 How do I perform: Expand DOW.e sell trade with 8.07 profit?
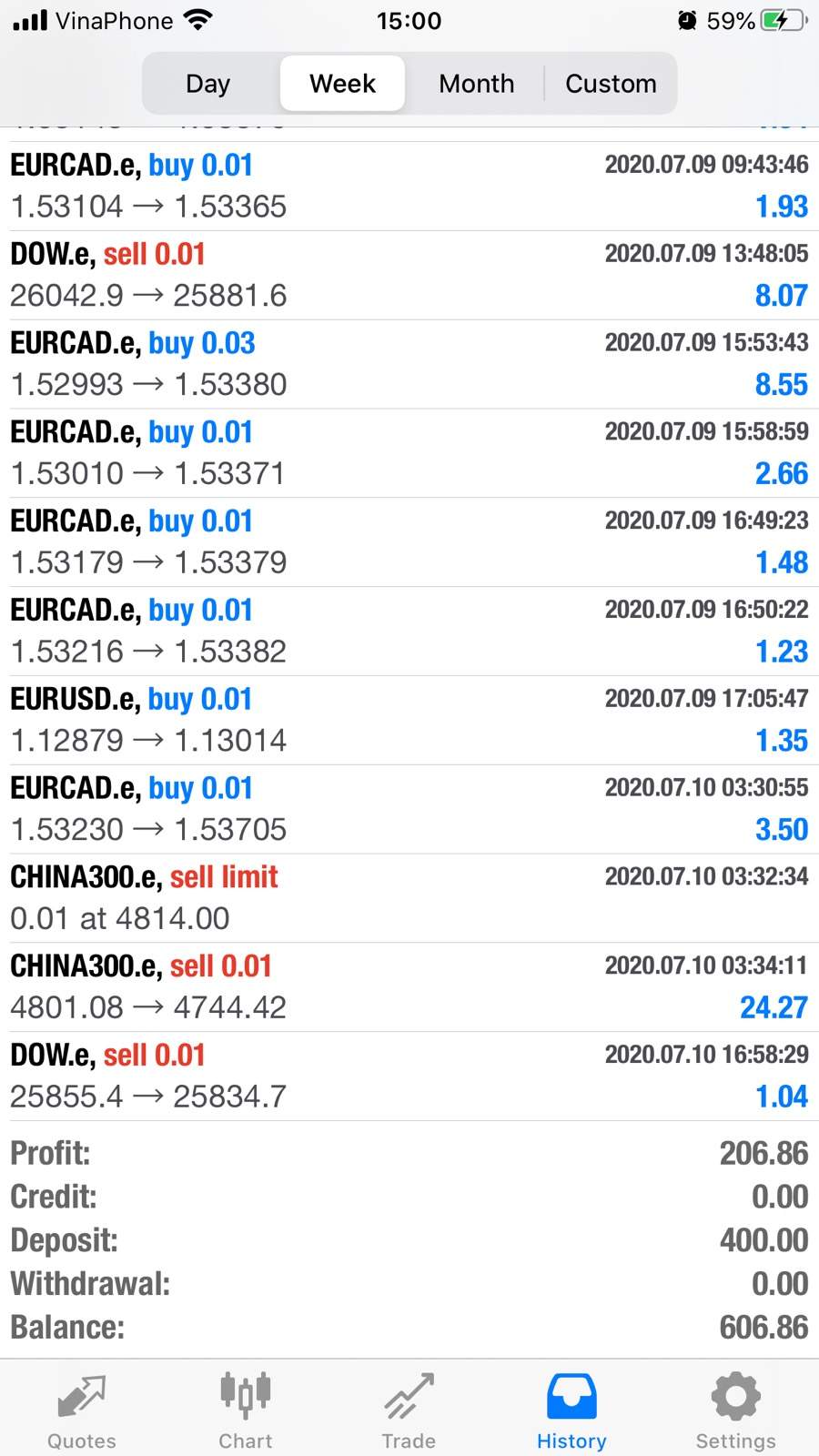tap(409, 275)
